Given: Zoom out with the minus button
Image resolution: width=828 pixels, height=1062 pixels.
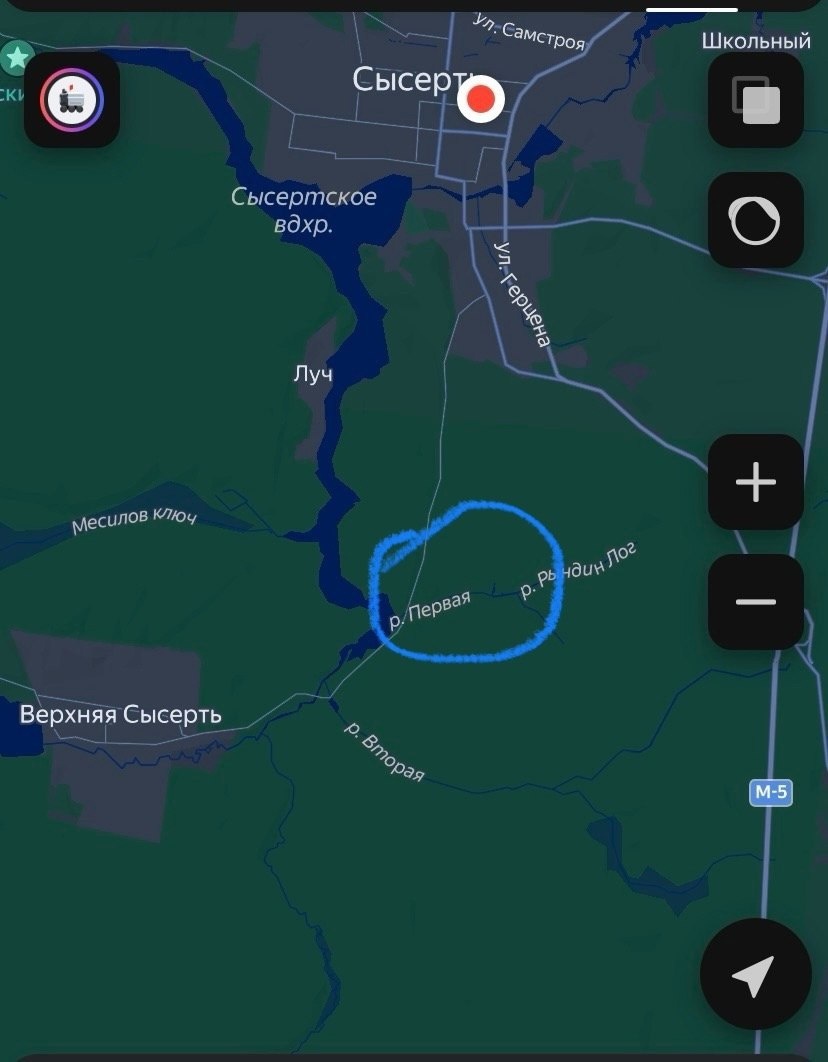Looking at the screenshot, I should pyautogui.click(x=755, y=602).
